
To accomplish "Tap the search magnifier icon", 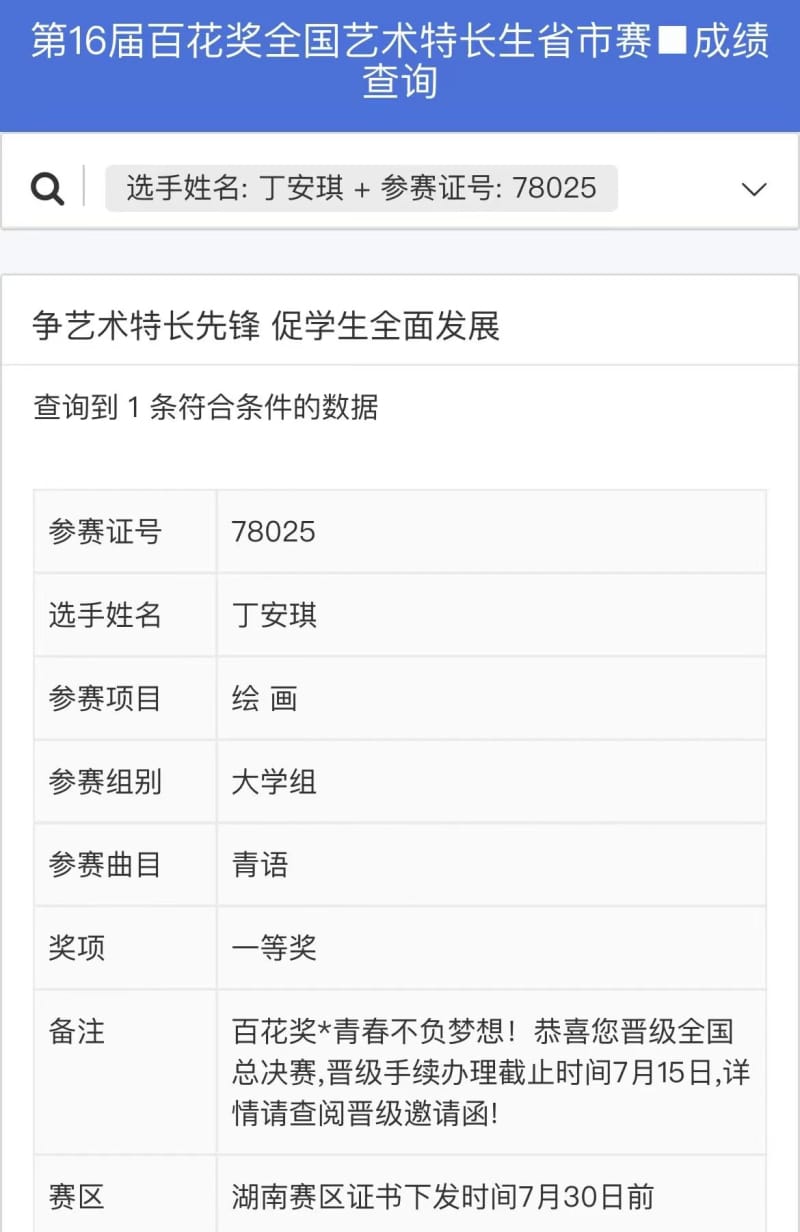I will [47, 188].
